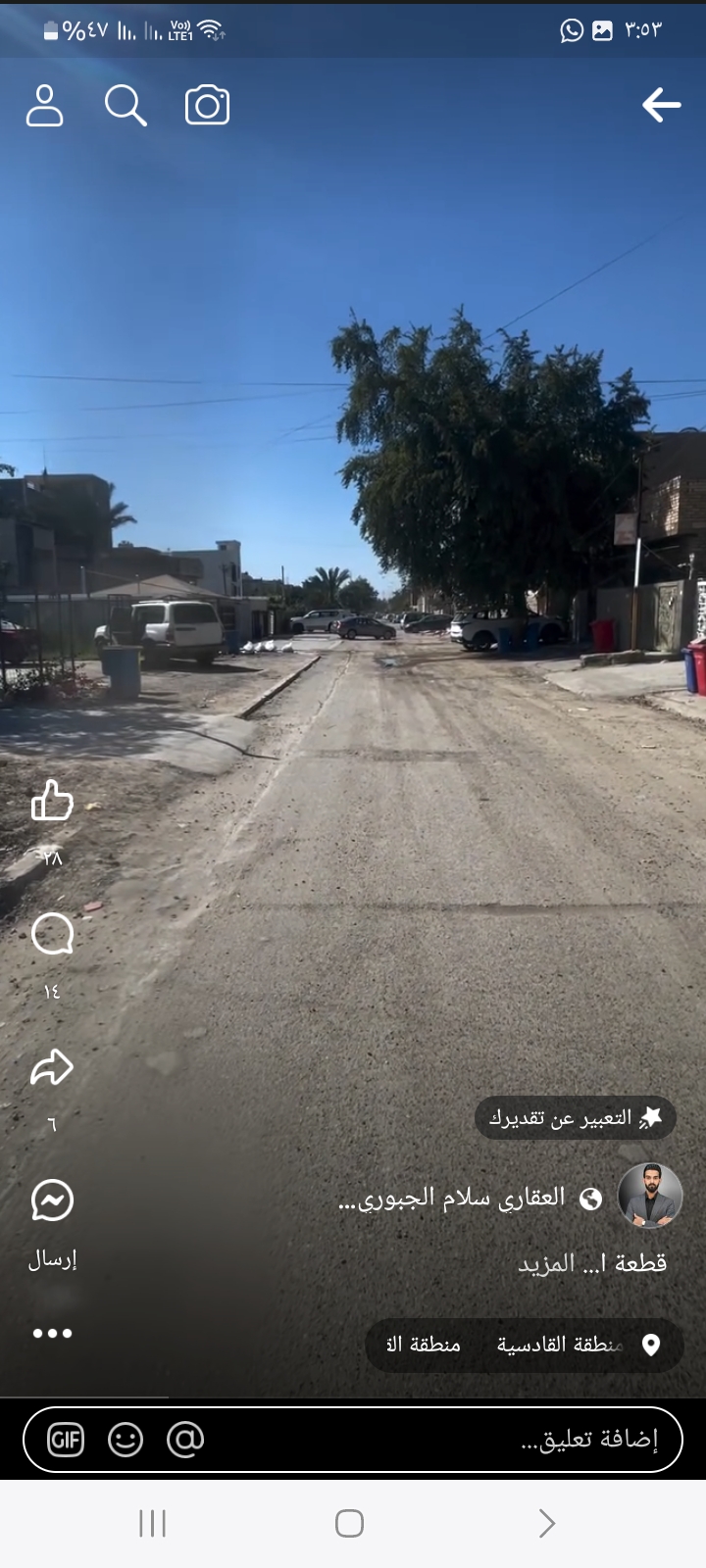The image size is (706, 1568).
Task: Mention someone with the @ icon
Action: (185, 1439)
